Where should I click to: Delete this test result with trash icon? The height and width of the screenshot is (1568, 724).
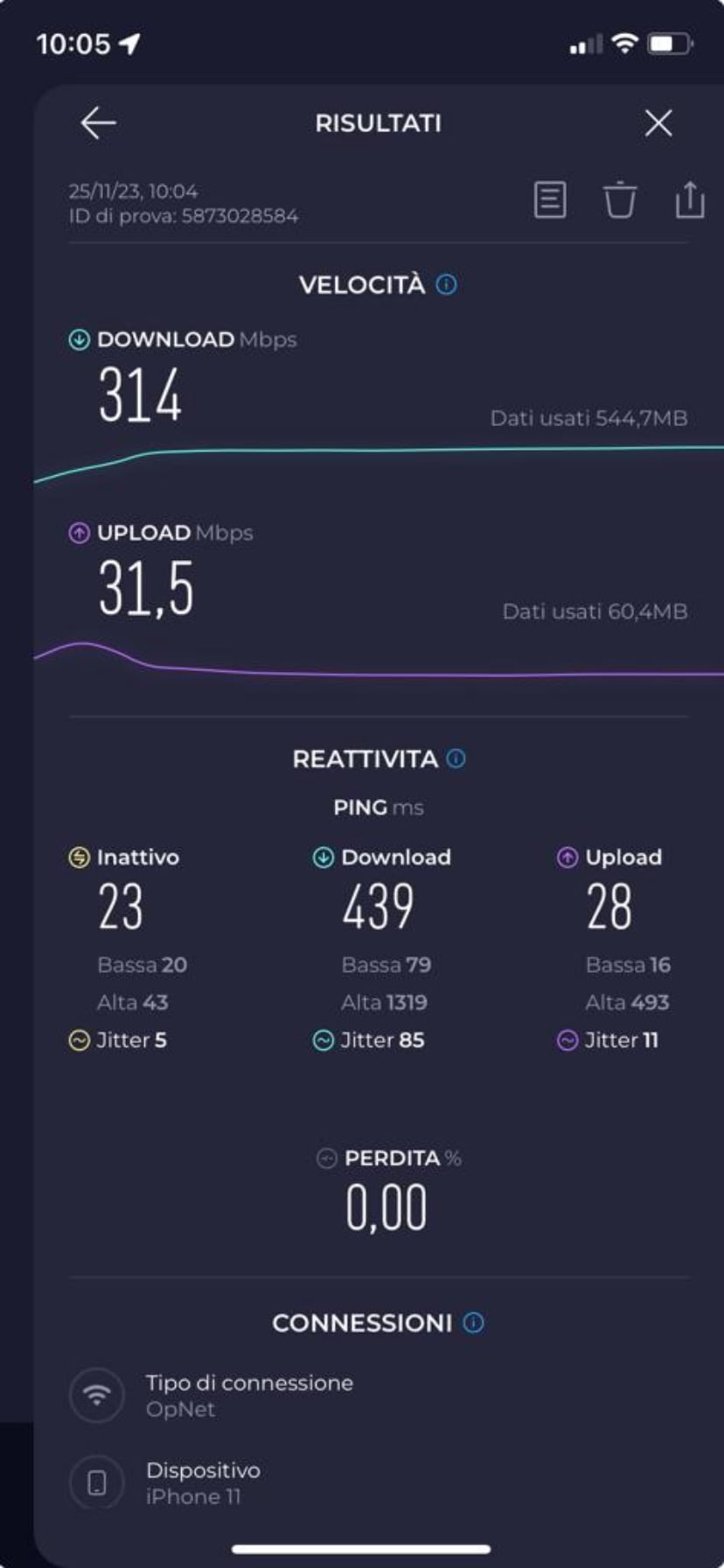[x=620, y=199]
